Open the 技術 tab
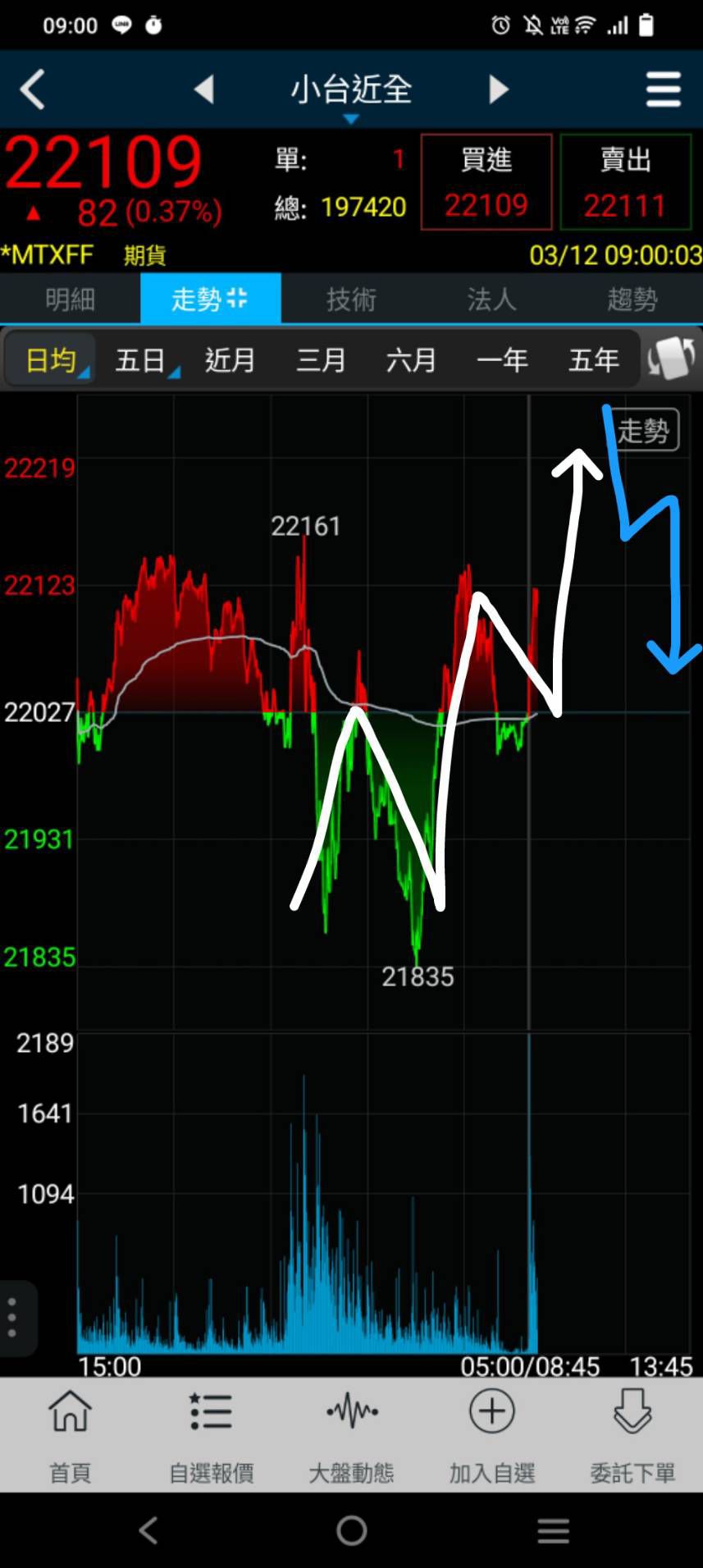Screen dimensions: 703x1568 [351, 299]
